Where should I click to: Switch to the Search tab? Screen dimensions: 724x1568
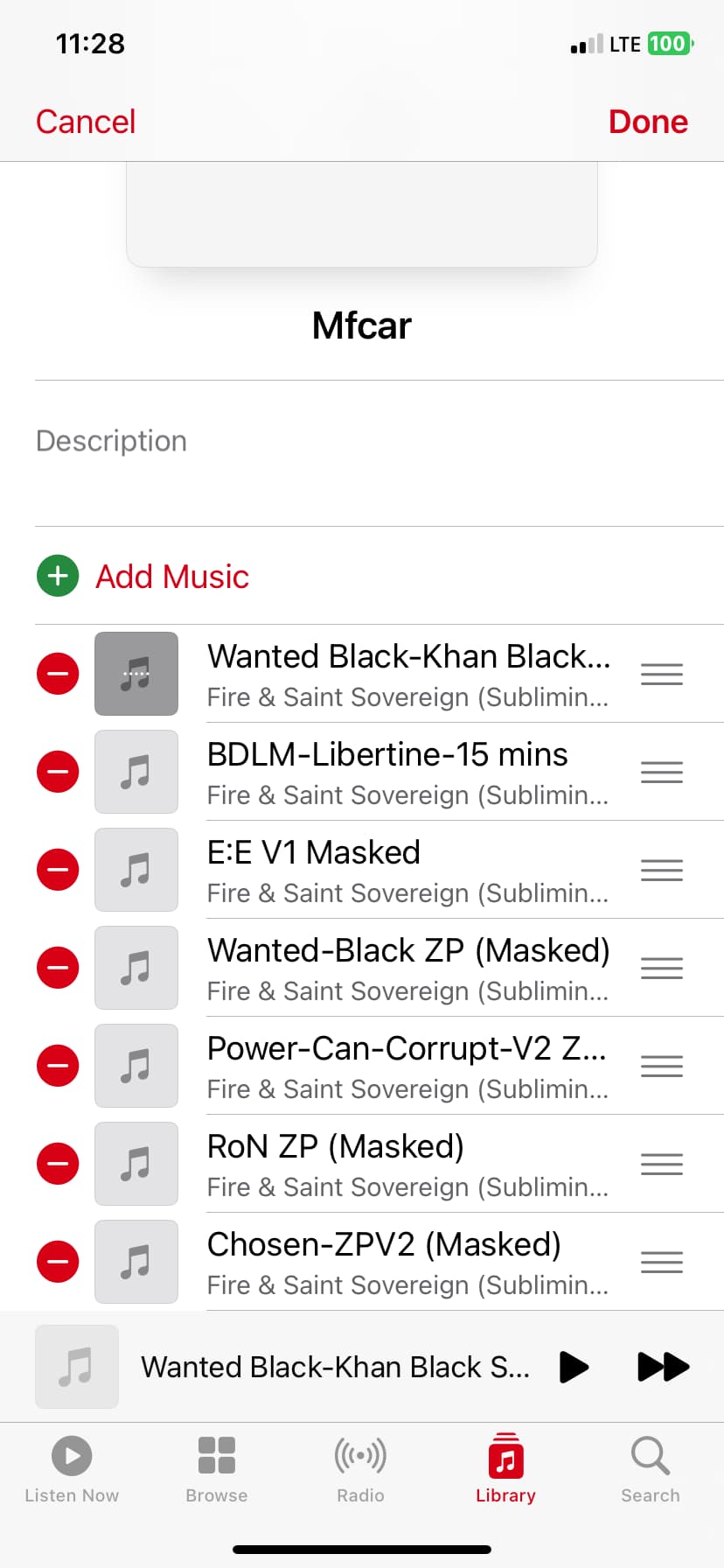(651, 1470)
